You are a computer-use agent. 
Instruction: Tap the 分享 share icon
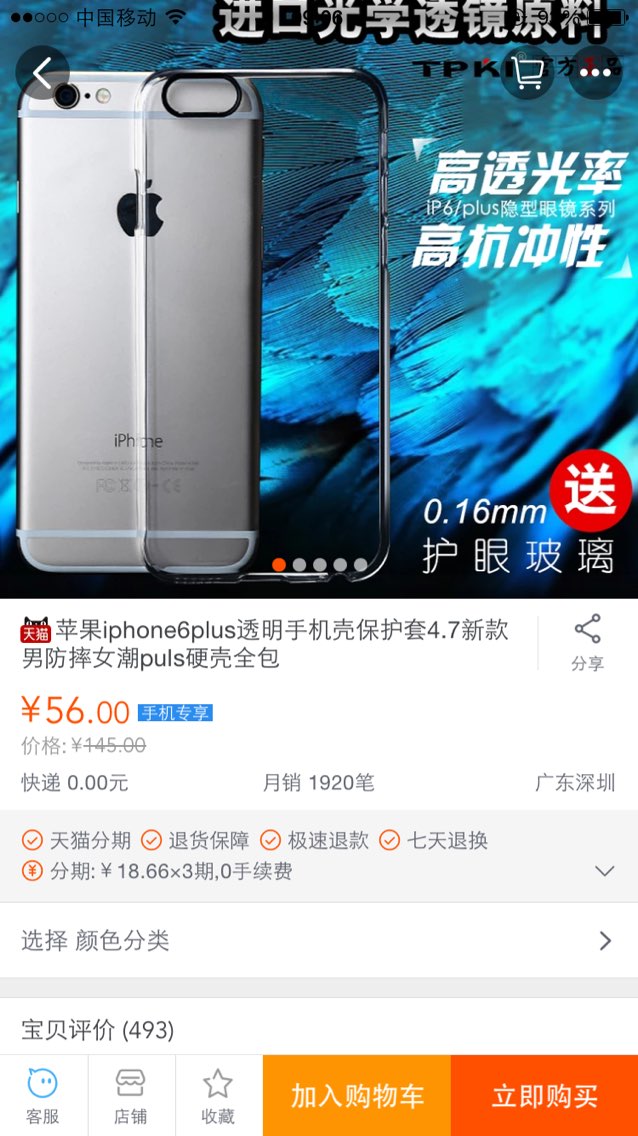pyautogui.click(x=587, y=643)
